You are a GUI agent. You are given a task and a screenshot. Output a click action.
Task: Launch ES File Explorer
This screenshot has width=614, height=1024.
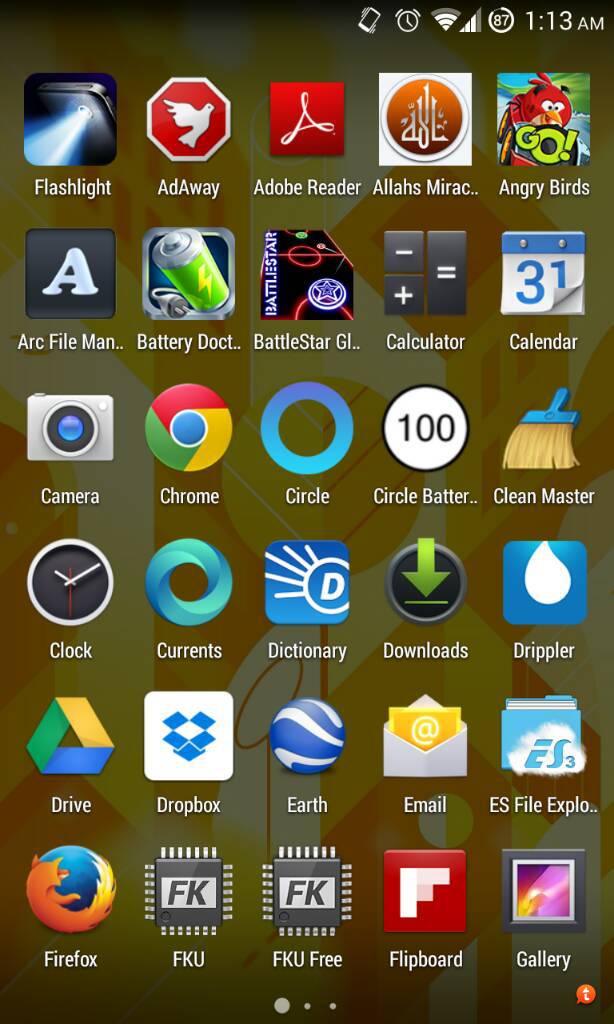coord(543,737)
